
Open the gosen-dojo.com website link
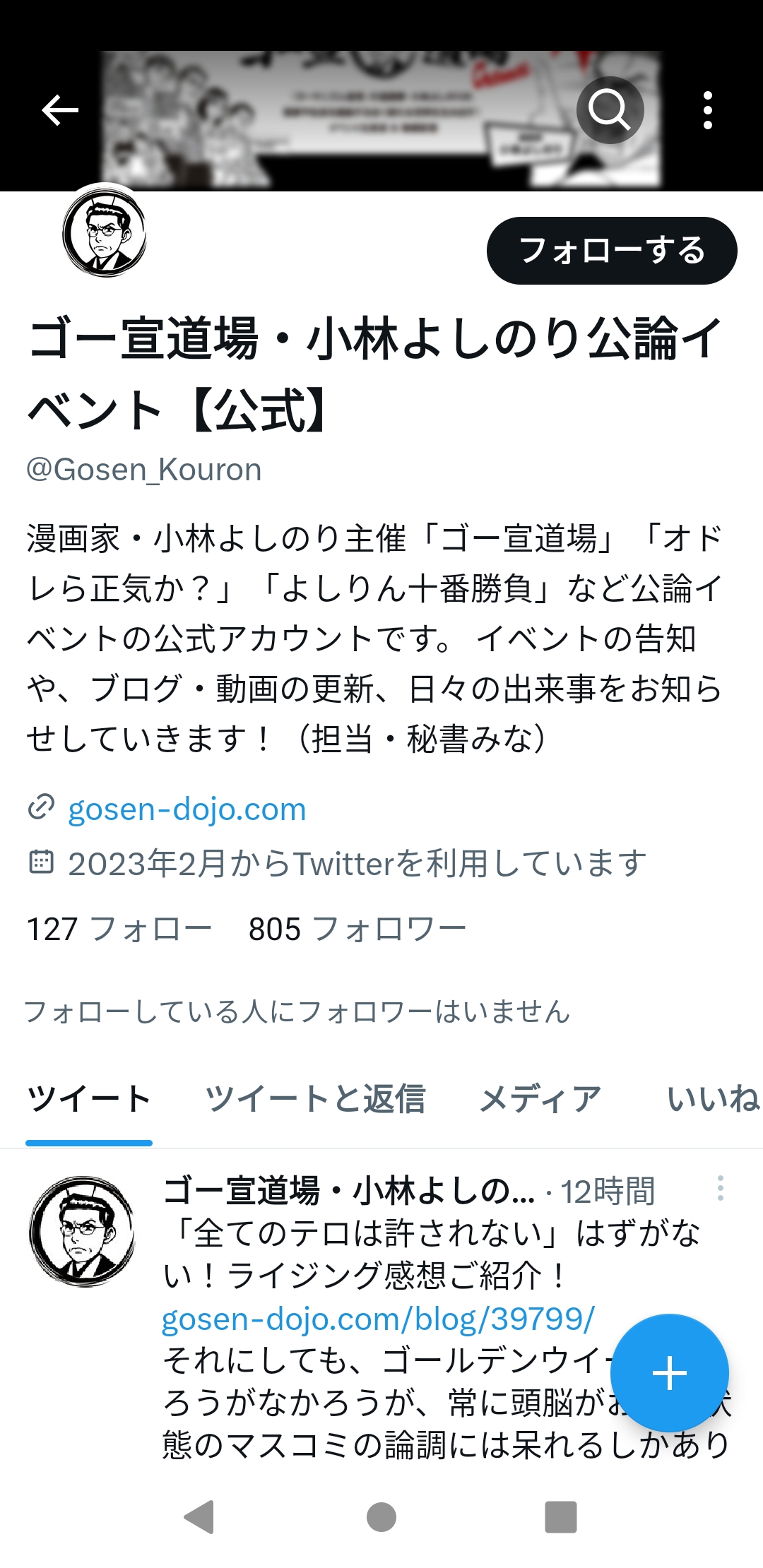187,809
